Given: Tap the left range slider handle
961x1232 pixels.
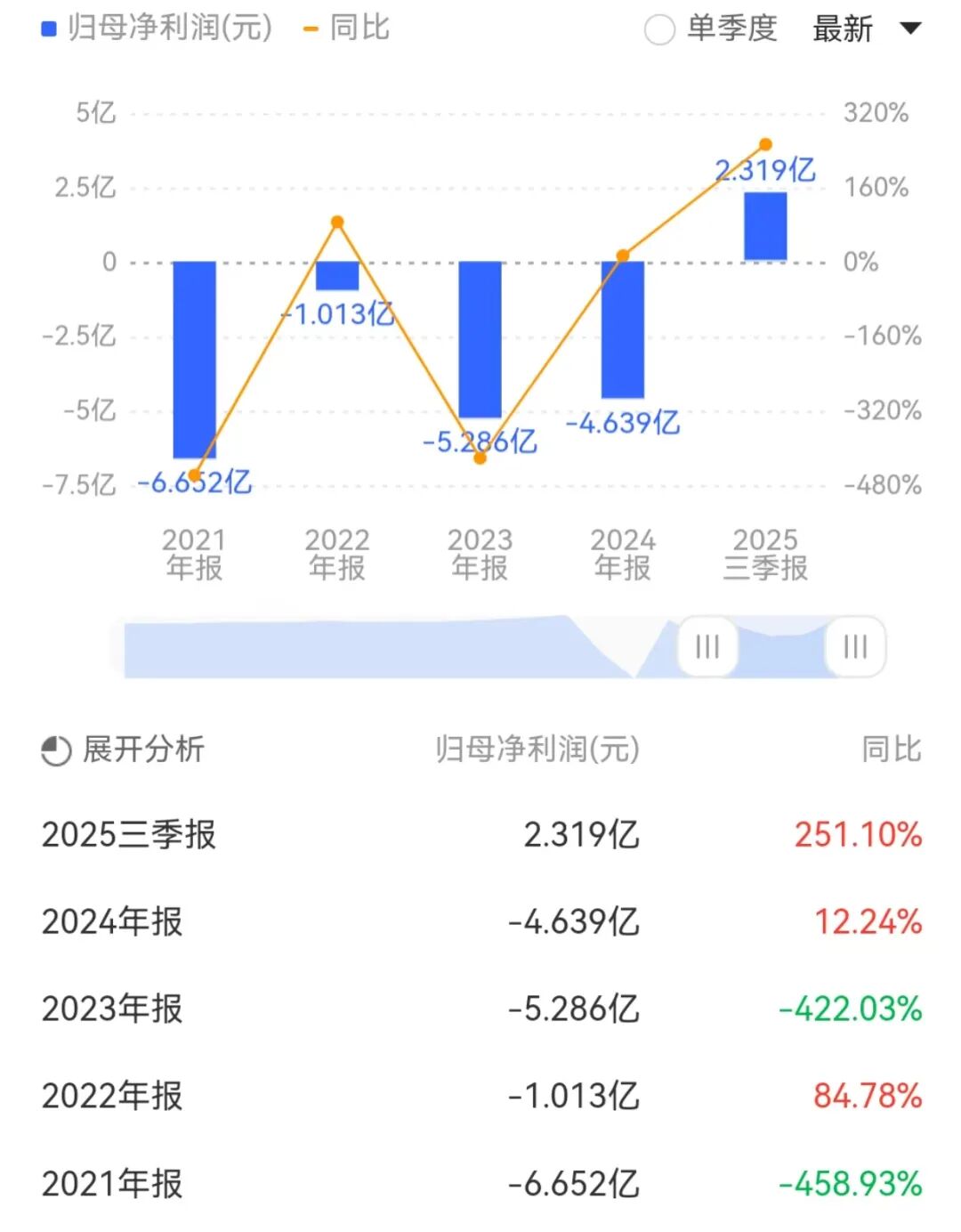Looking at the screenshot, I should point(707,646).
